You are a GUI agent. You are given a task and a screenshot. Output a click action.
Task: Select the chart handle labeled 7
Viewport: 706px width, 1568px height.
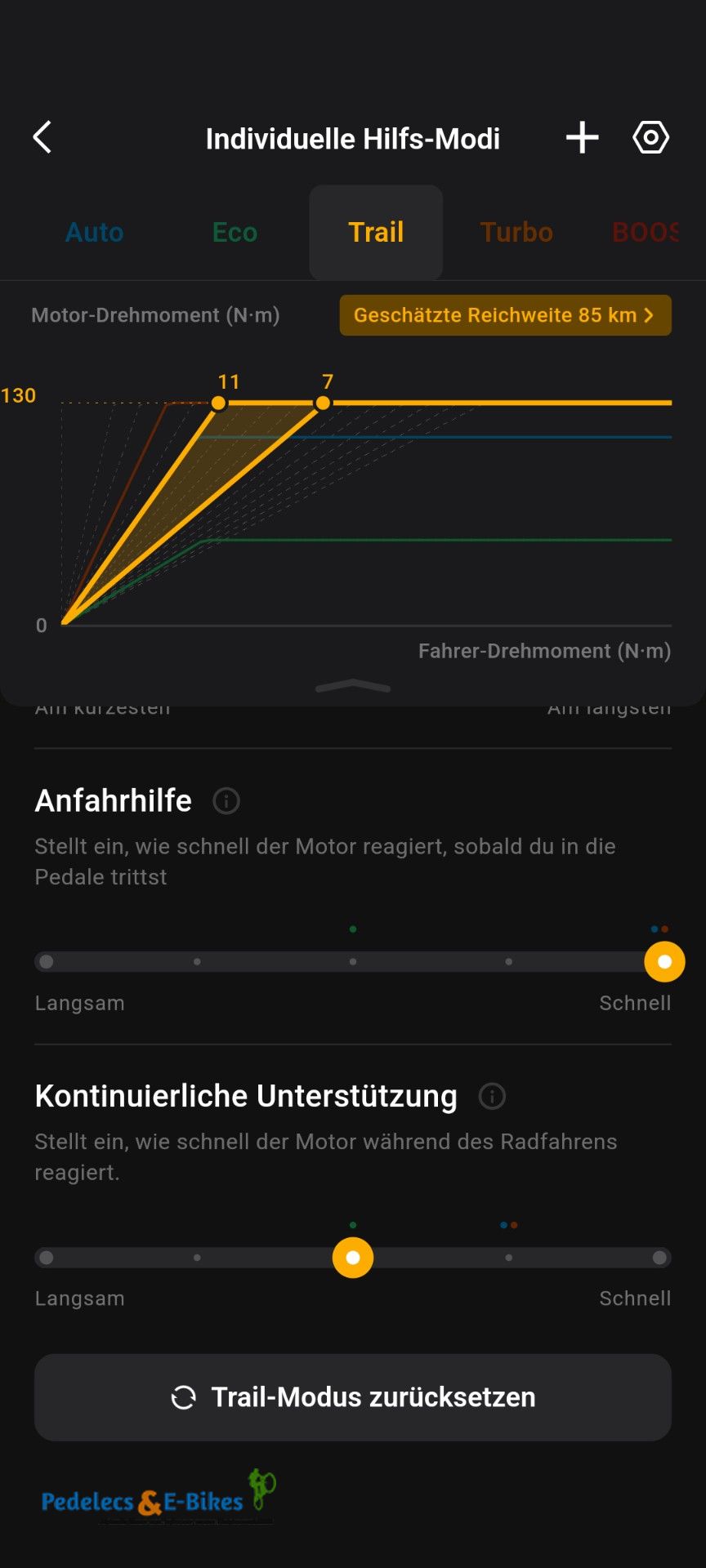[323, 403]
